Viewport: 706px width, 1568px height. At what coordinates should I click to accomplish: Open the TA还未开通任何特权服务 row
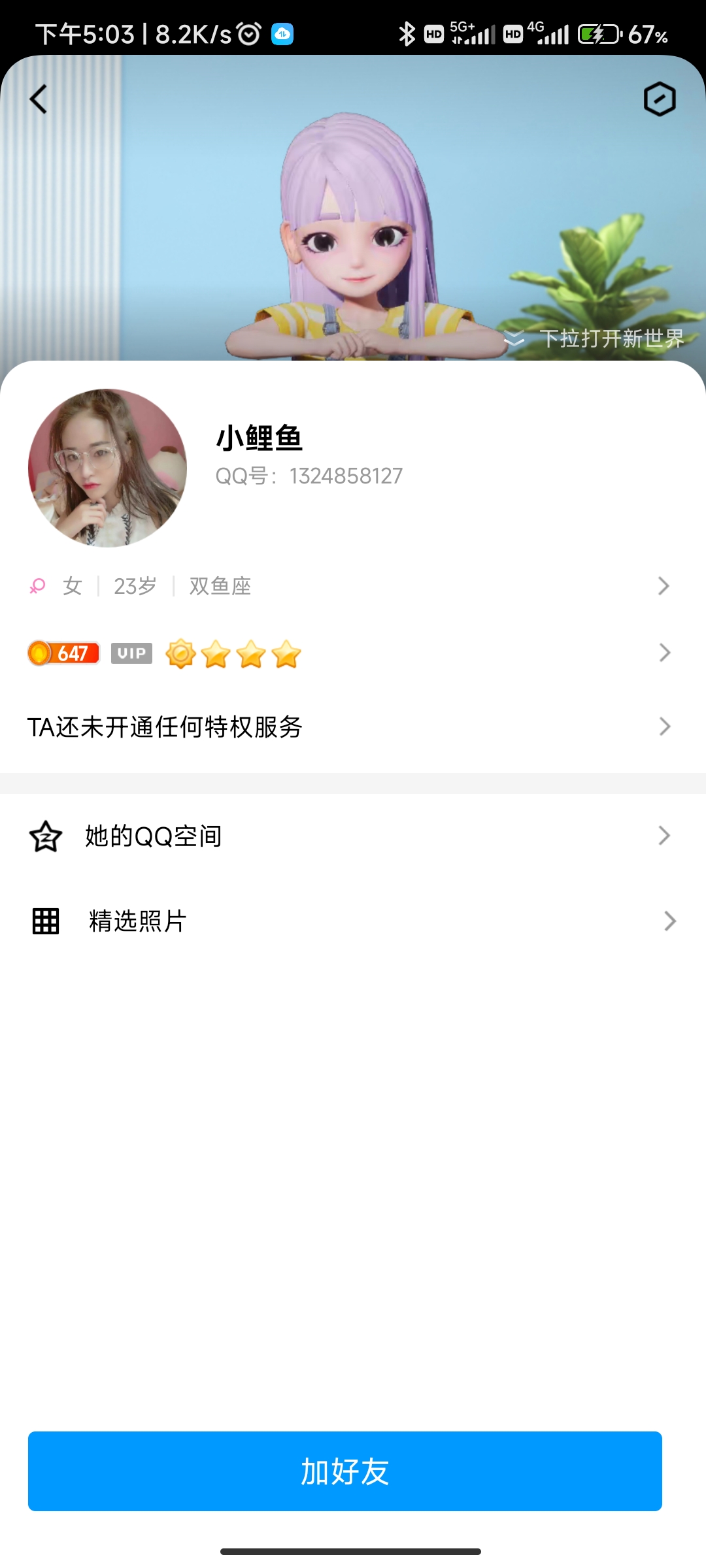click(352, 727)
